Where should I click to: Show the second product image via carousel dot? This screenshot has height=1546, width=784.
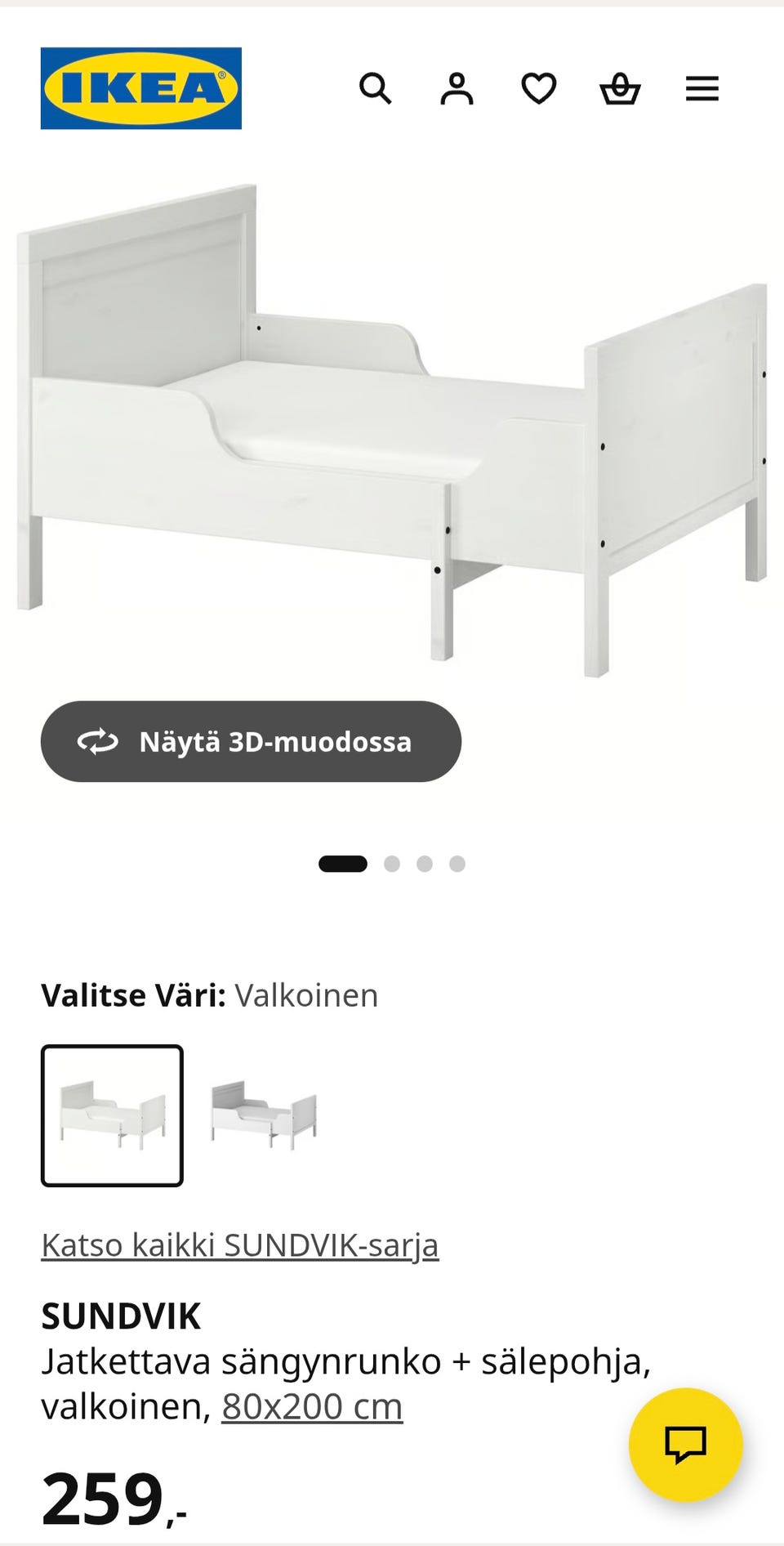391,862
